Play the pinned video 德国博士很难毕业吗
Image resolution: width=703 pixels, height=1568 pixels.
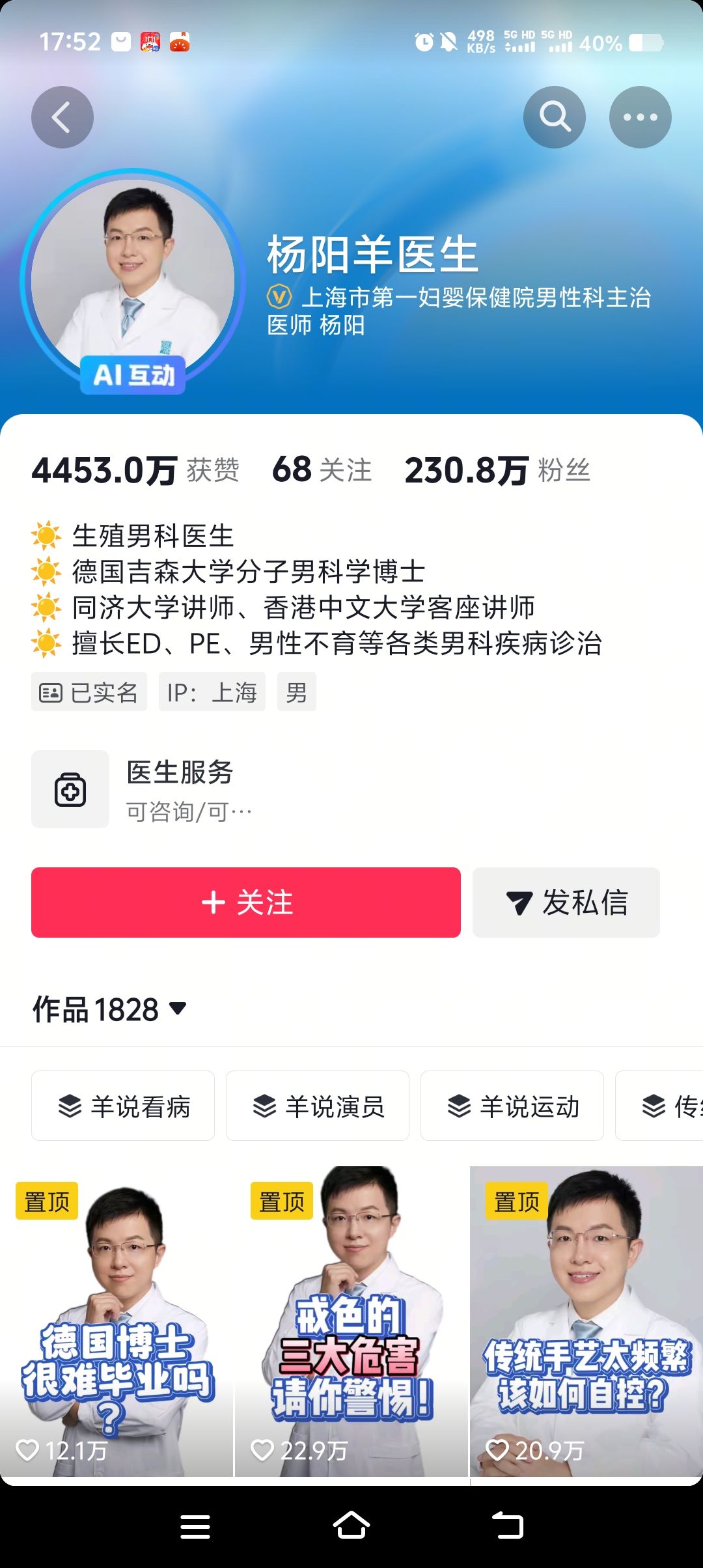117,1322
